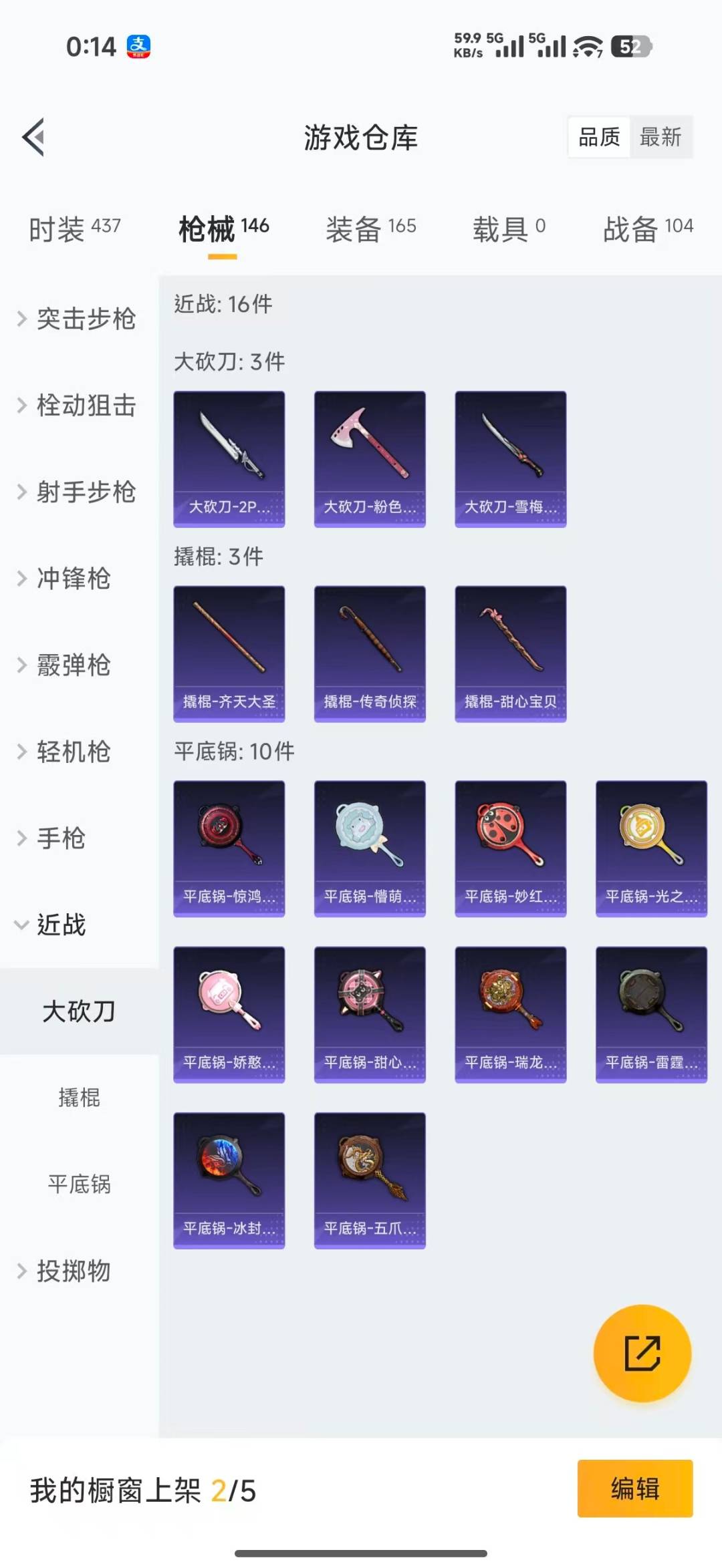Screen dimensions: 722x1568
Task: Expand the 突击步枪 category
Action: 80,319
